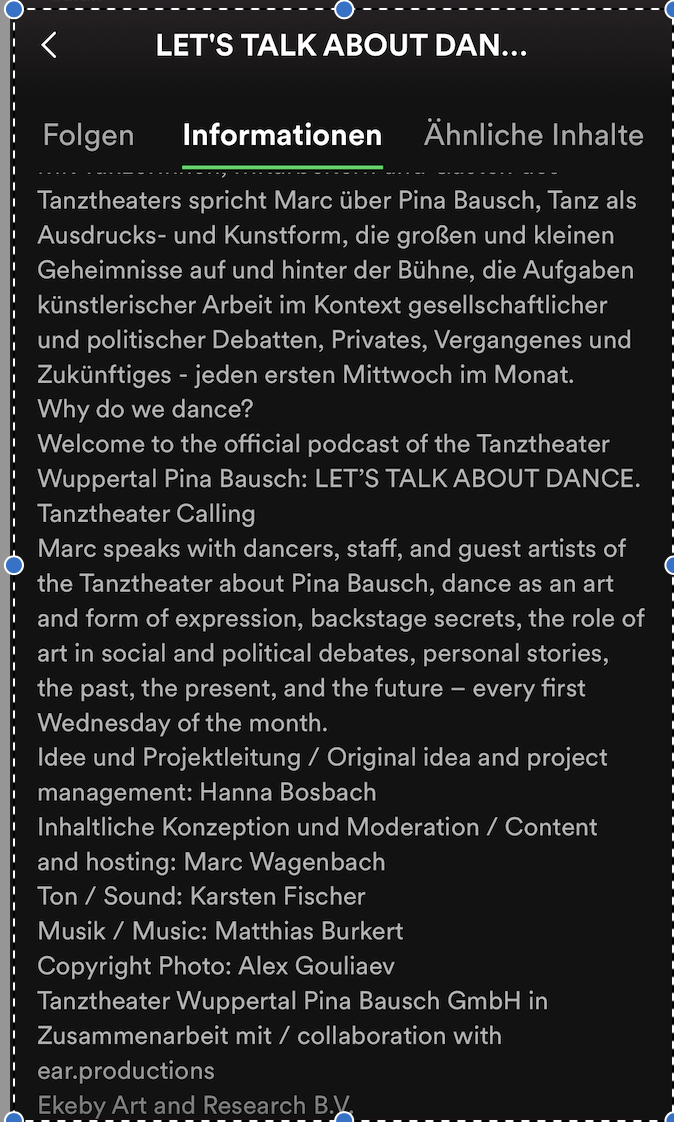The height and width of the screenshot is (1122, 674).
Task: Open the Ähnliche Inhalte tab
Action: click(533, 135)
